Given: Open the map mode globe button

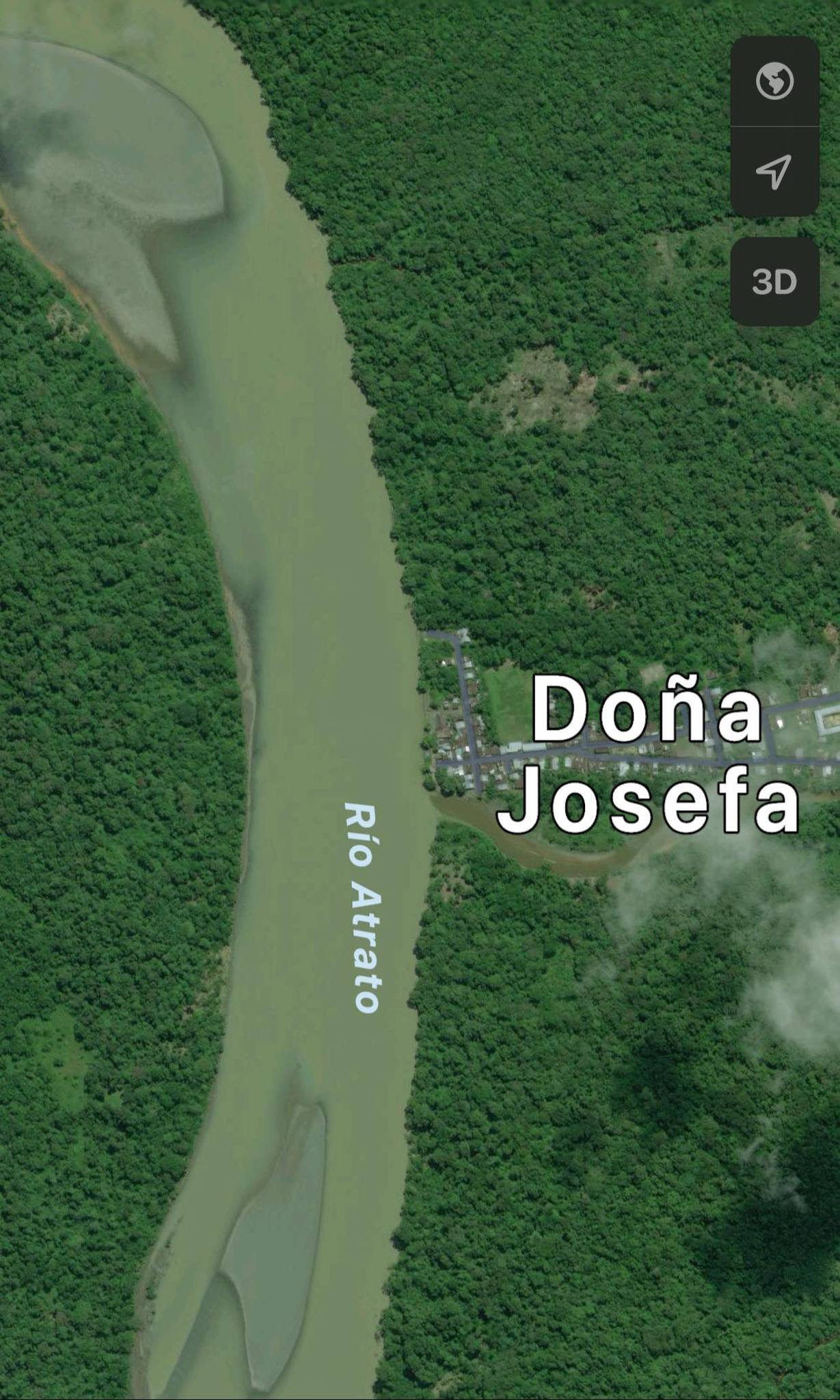Looking at the screenshot, I should [x=774, y=81].
